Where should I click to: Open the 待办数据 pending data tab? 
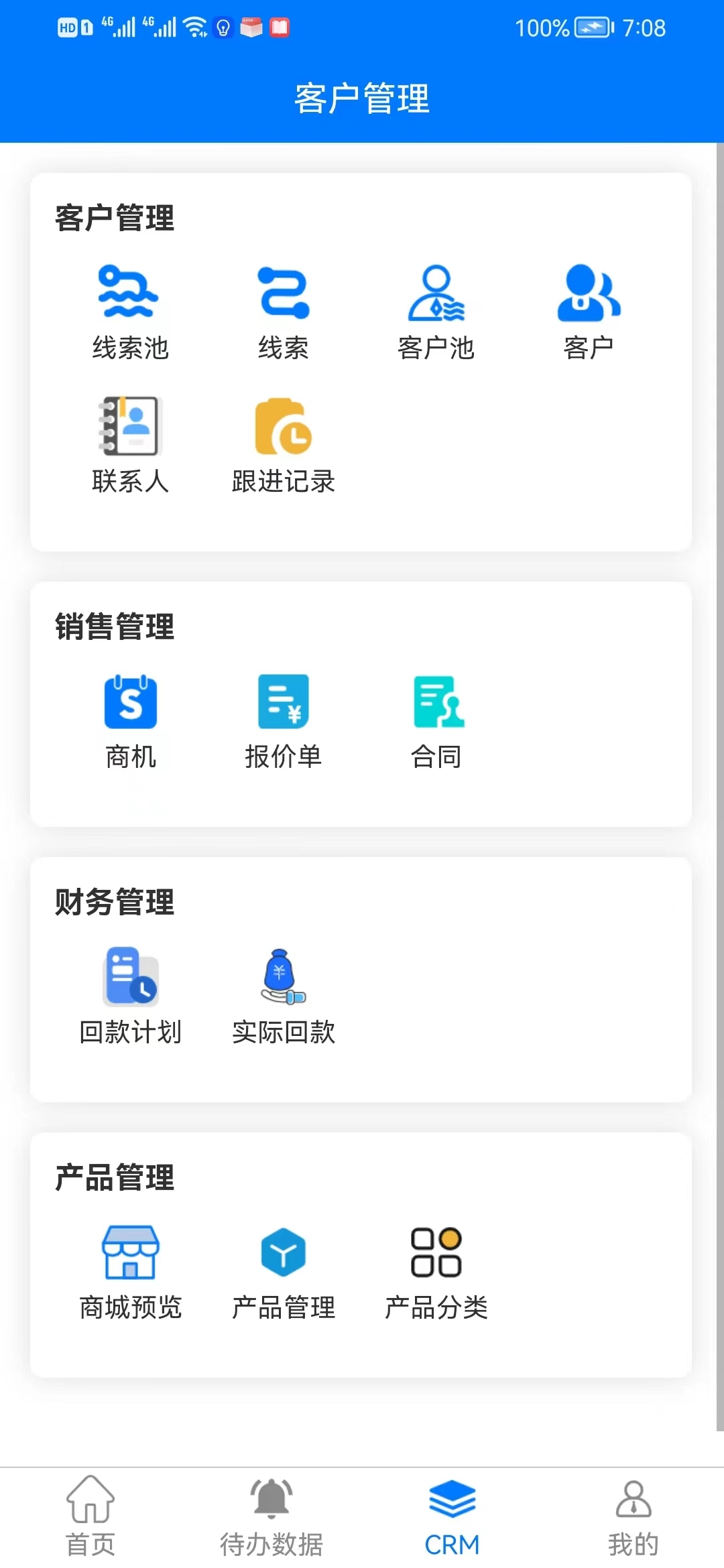pyautogui.click(x=270, y=1514)
